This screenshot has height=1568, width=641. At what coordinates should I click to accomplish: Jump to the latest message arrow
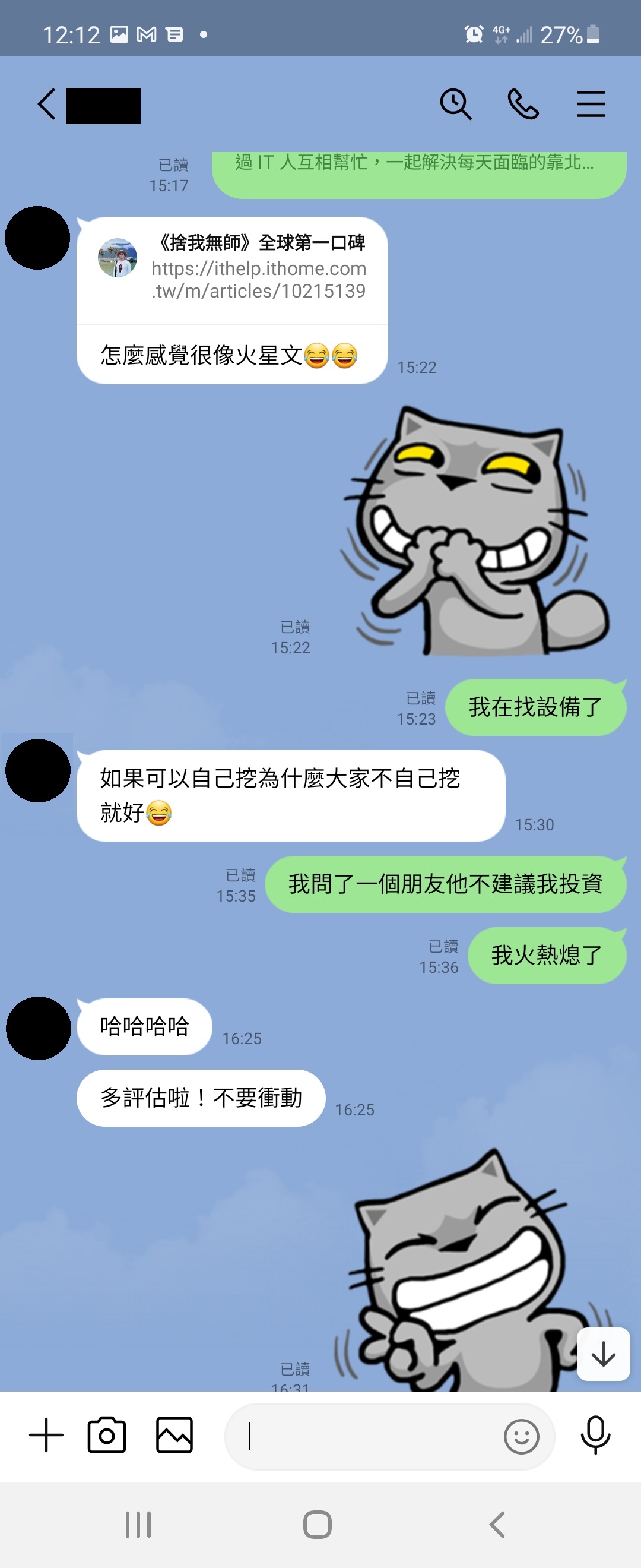coord(602,1355)
